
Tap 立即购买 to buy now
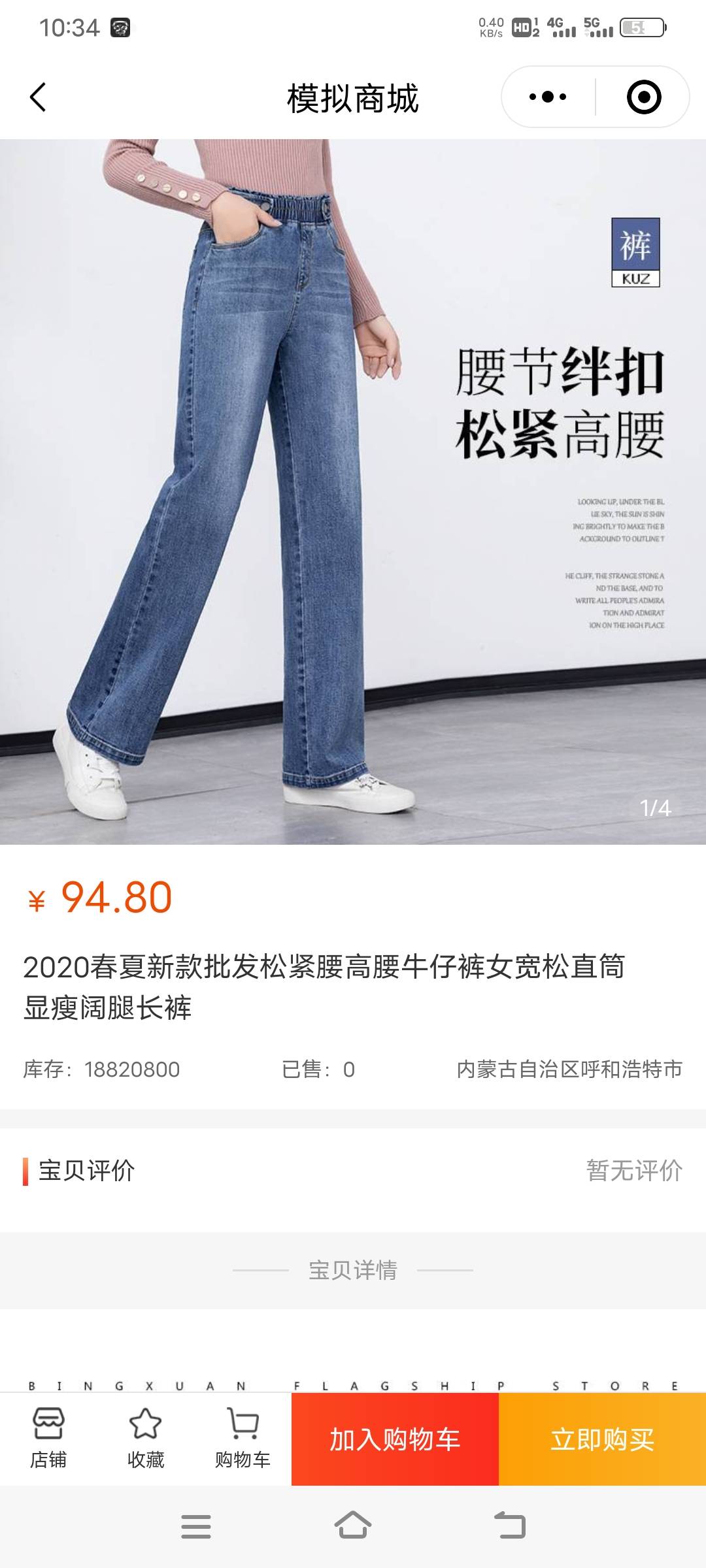[602, 1439]
